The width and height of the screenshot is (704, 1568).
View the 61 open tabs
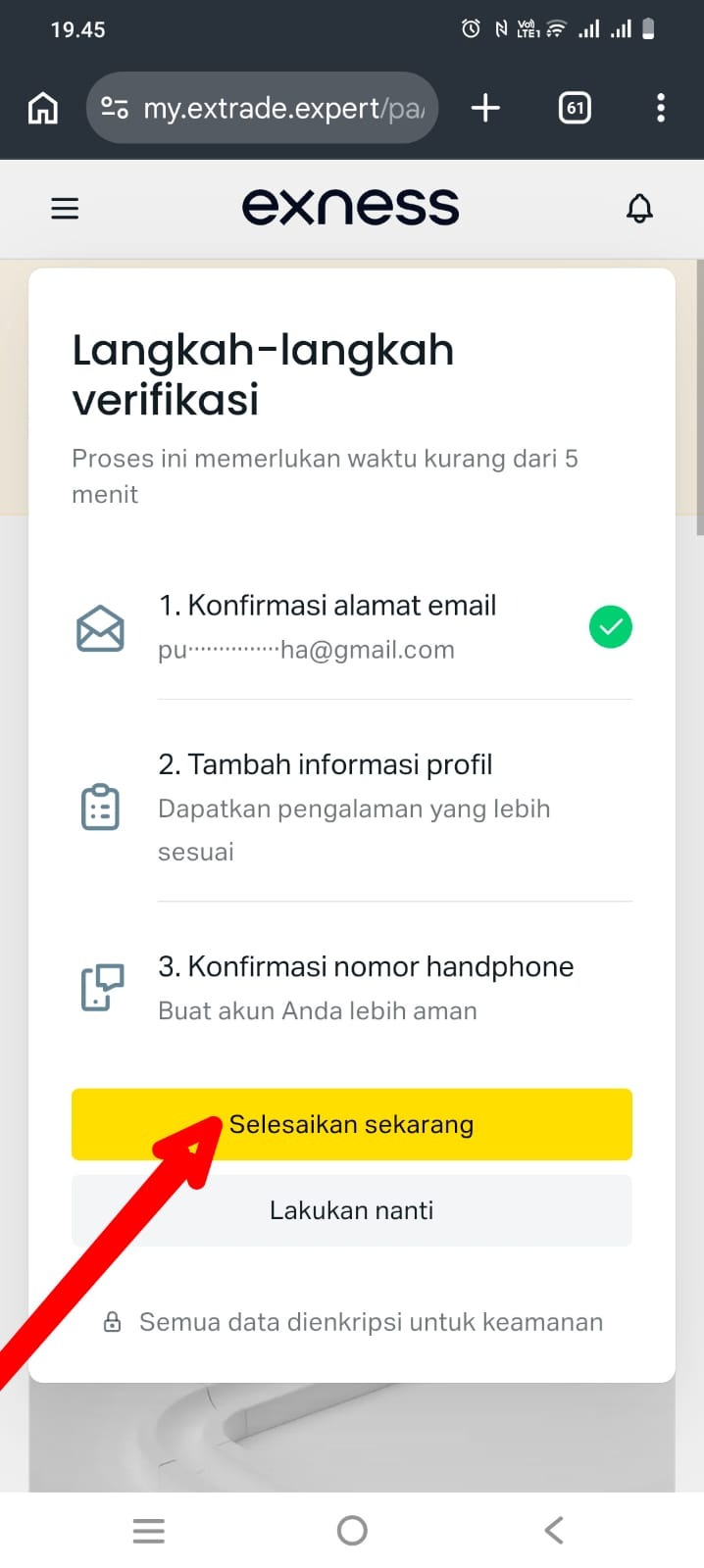575,108
